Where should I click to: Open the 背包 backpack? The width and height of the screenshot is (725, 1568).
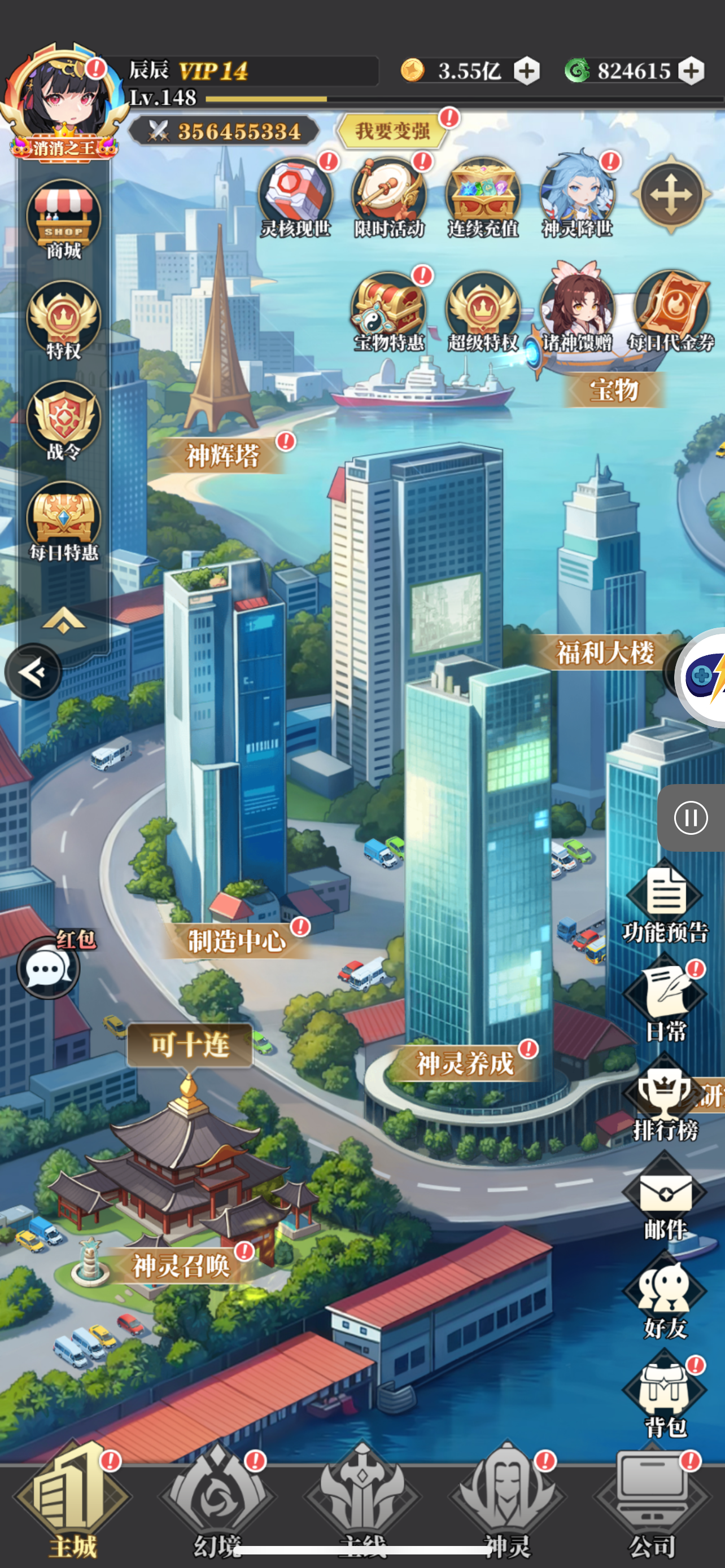(x=665, y=1397)
